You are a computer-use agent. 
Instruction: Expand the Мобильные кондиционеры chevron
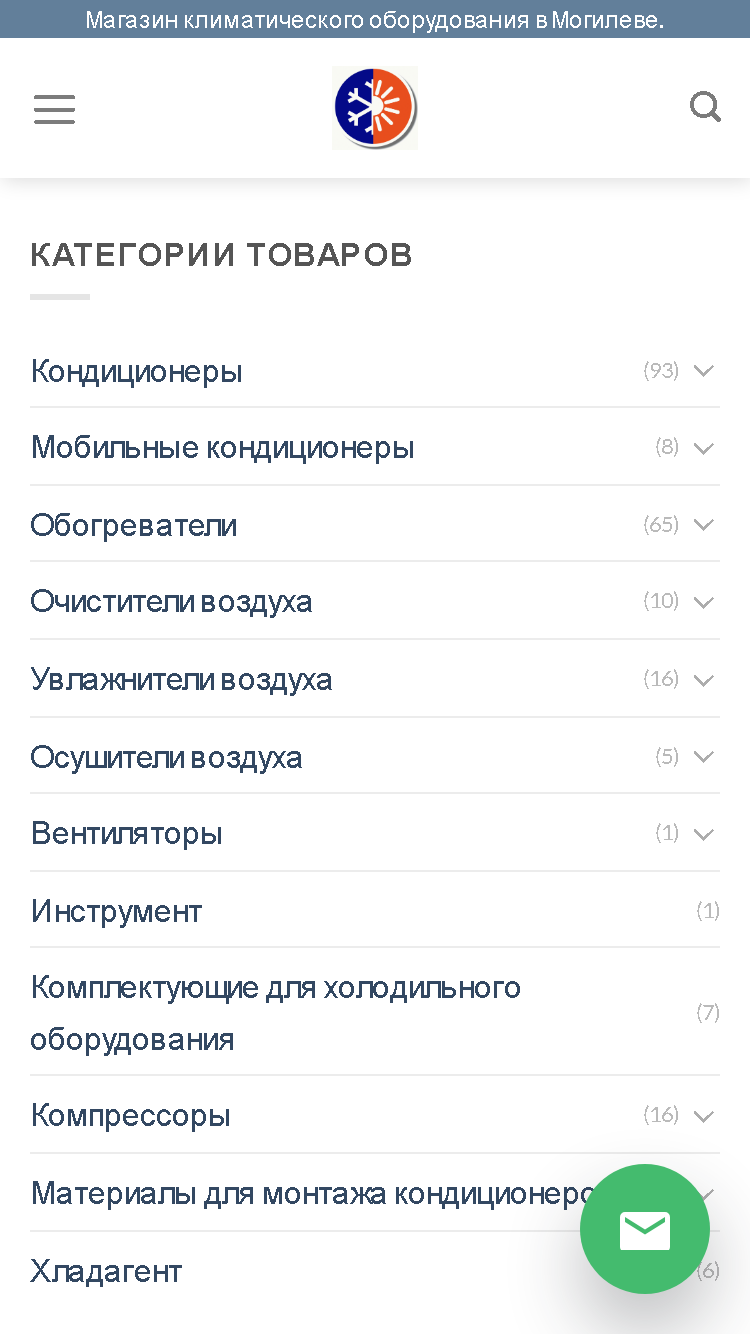tap(703, 448)
